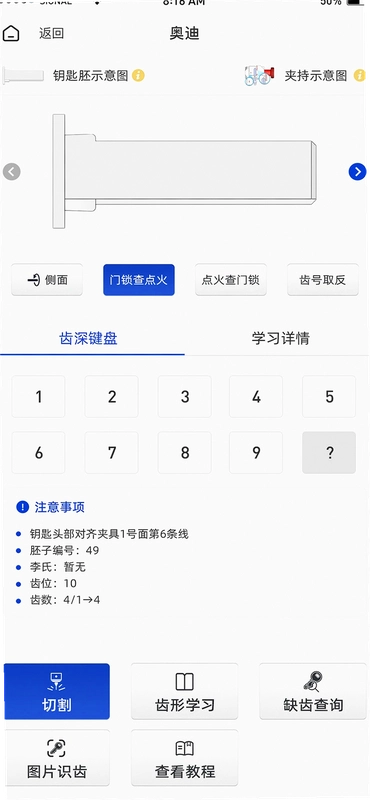Open 缺齿查询 lookup
Screen dimensions: 370x800
click(x=313, y=691)
